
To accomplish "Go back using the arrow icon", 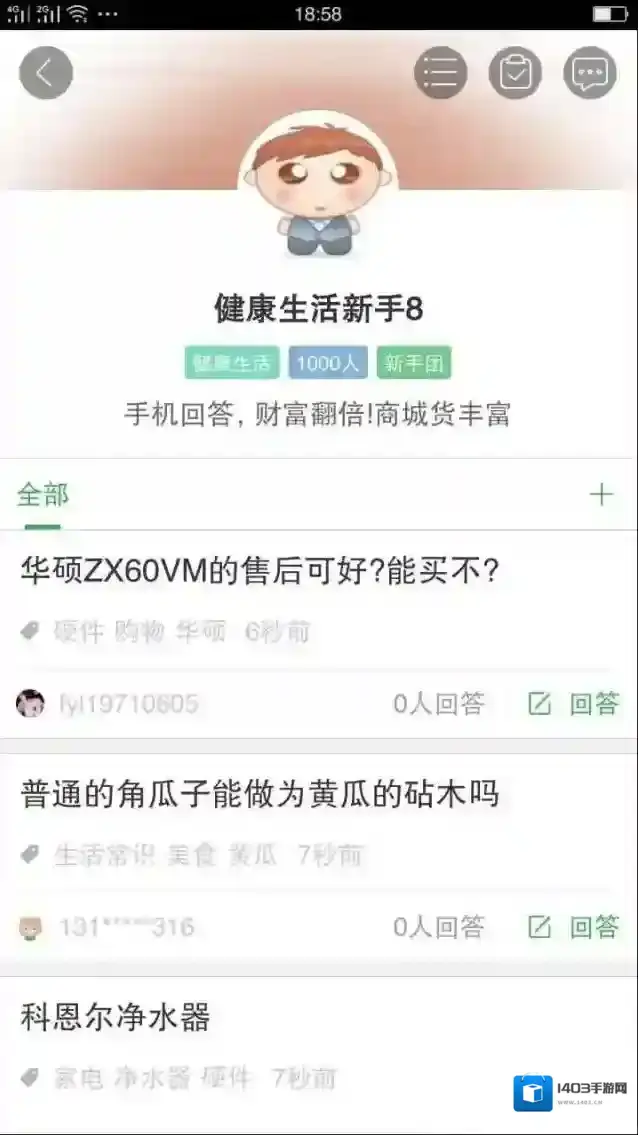I will pos(46,73).
